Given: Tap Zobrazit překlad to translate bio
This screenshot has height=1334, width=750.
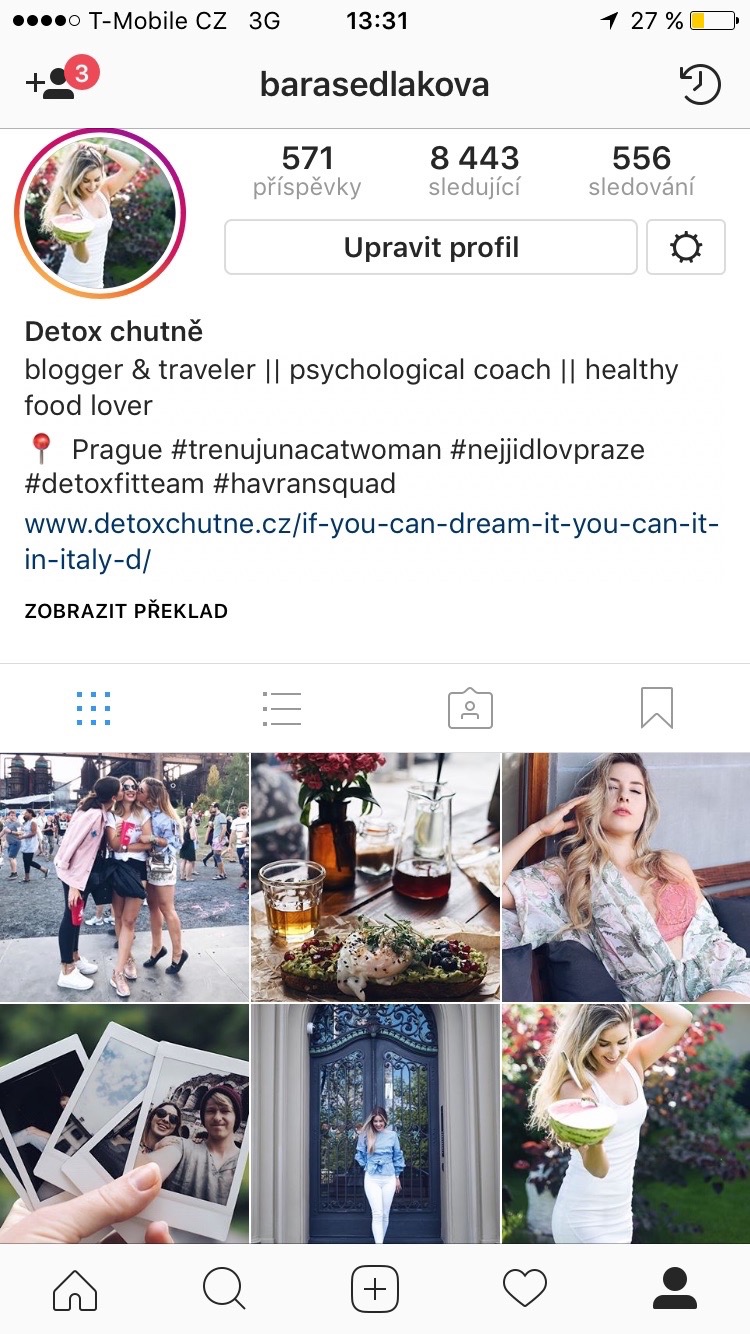Looking at the screenshot, I should 126,611.
